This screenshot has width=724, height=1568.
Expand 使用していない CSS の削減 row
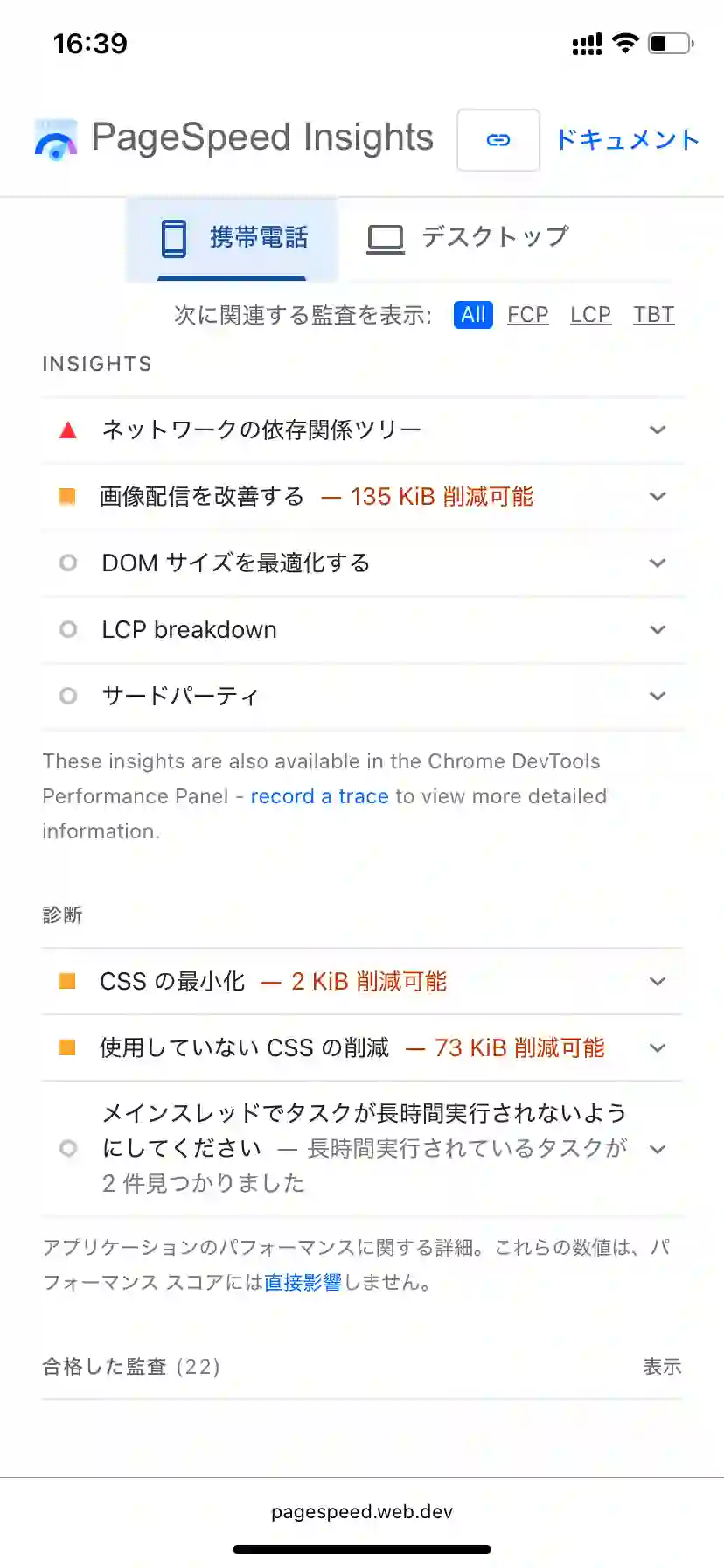click(x=362, y=1047)
